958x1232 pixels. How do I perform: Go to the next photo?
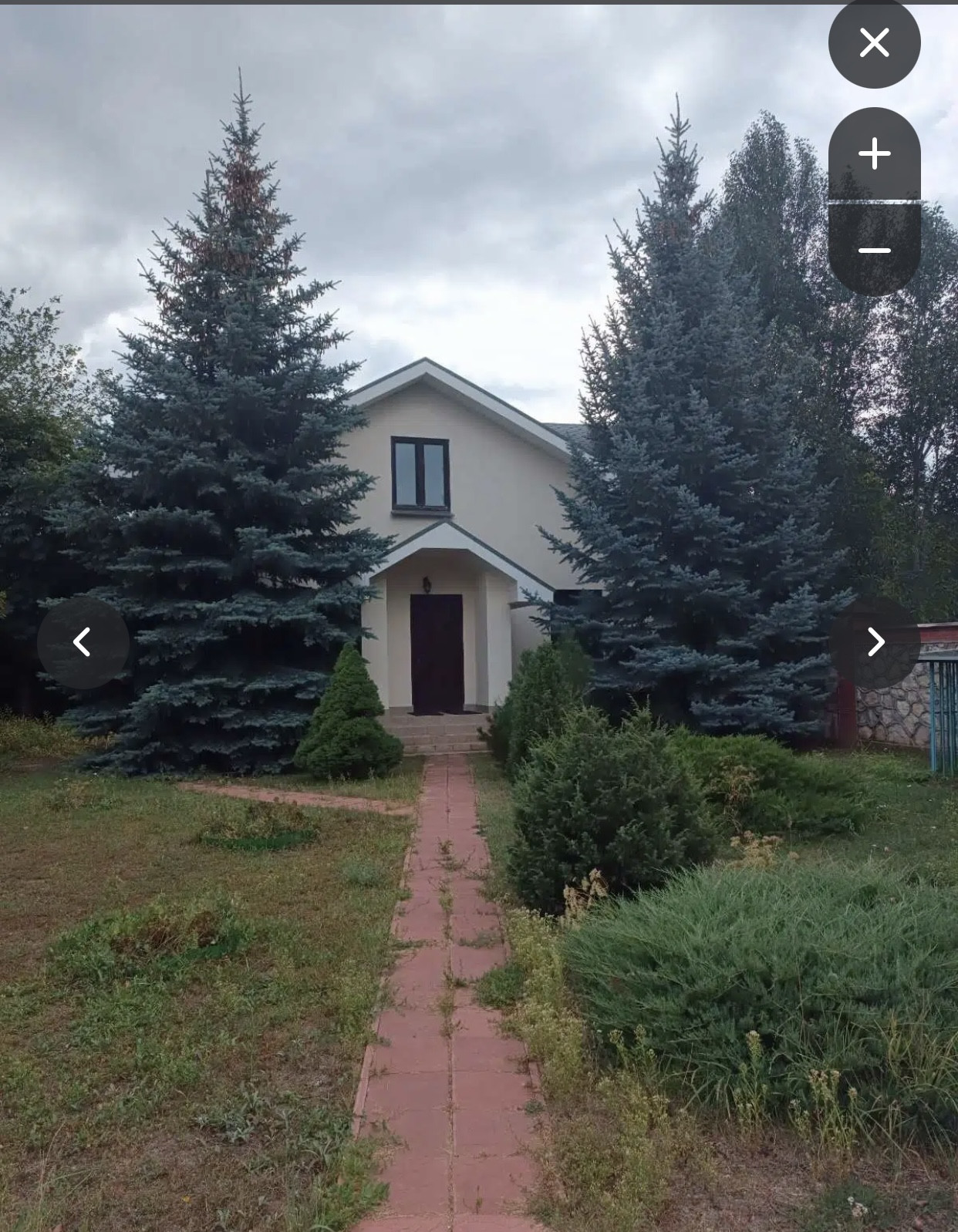coord(875,641)
